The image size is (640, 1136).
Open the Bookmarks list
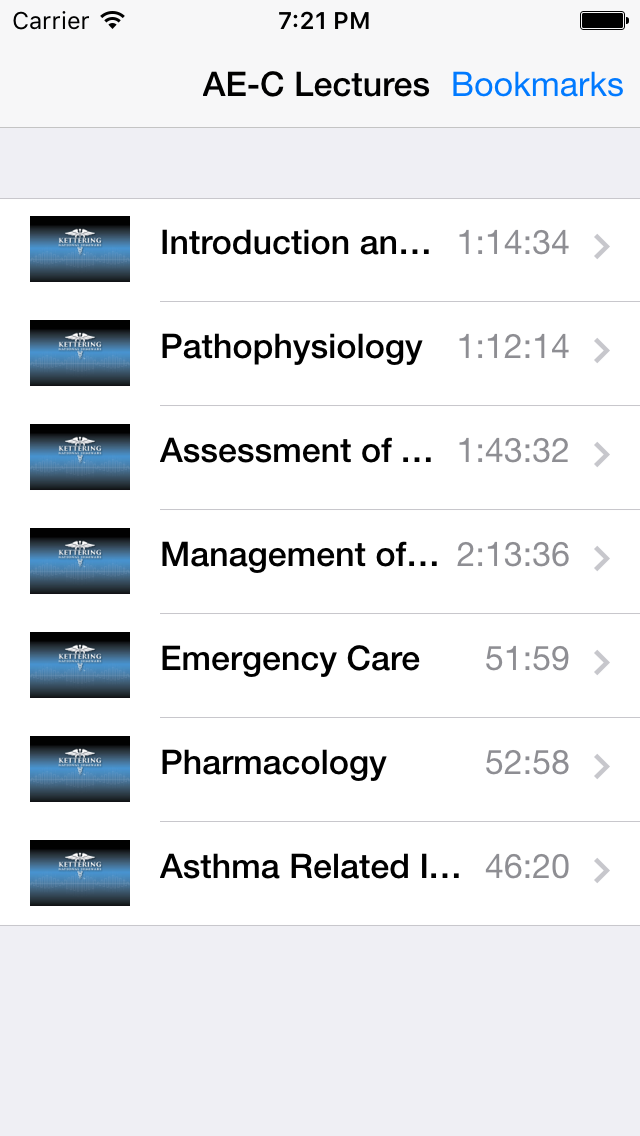click(537, 85)
